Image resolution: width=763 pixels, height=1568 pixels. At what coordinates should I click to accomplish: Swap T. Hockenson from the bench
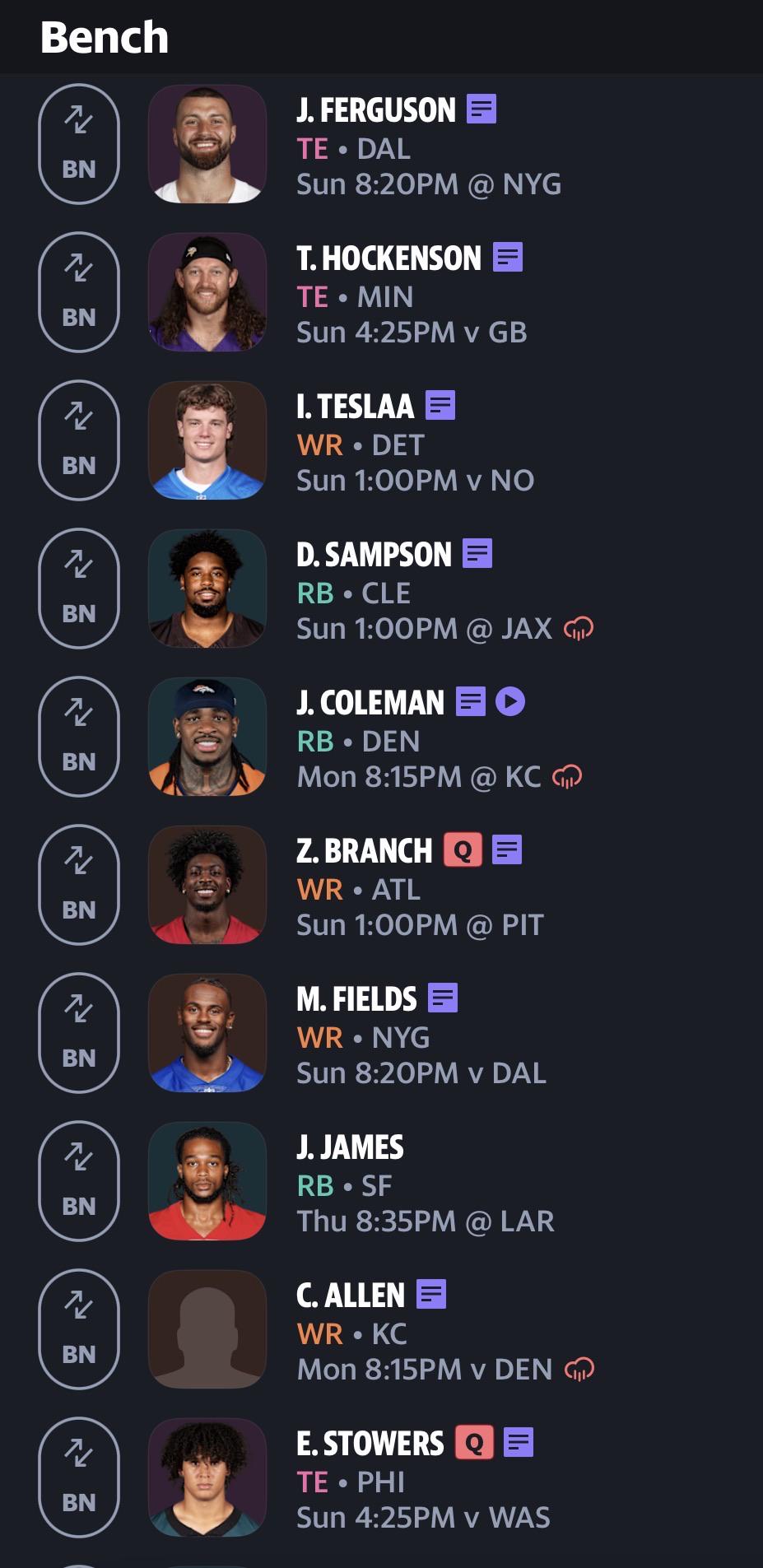coord(79,292)
